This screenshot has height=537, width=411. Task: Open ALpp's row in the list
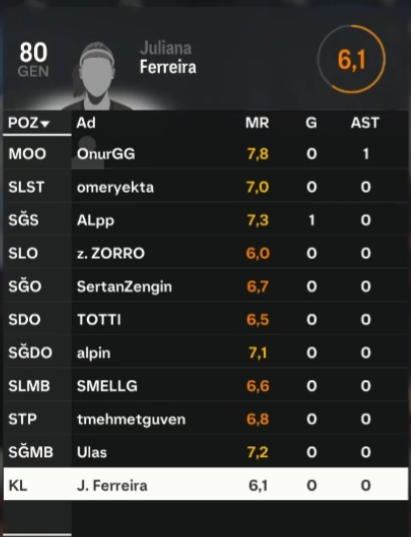coord(206,220)
